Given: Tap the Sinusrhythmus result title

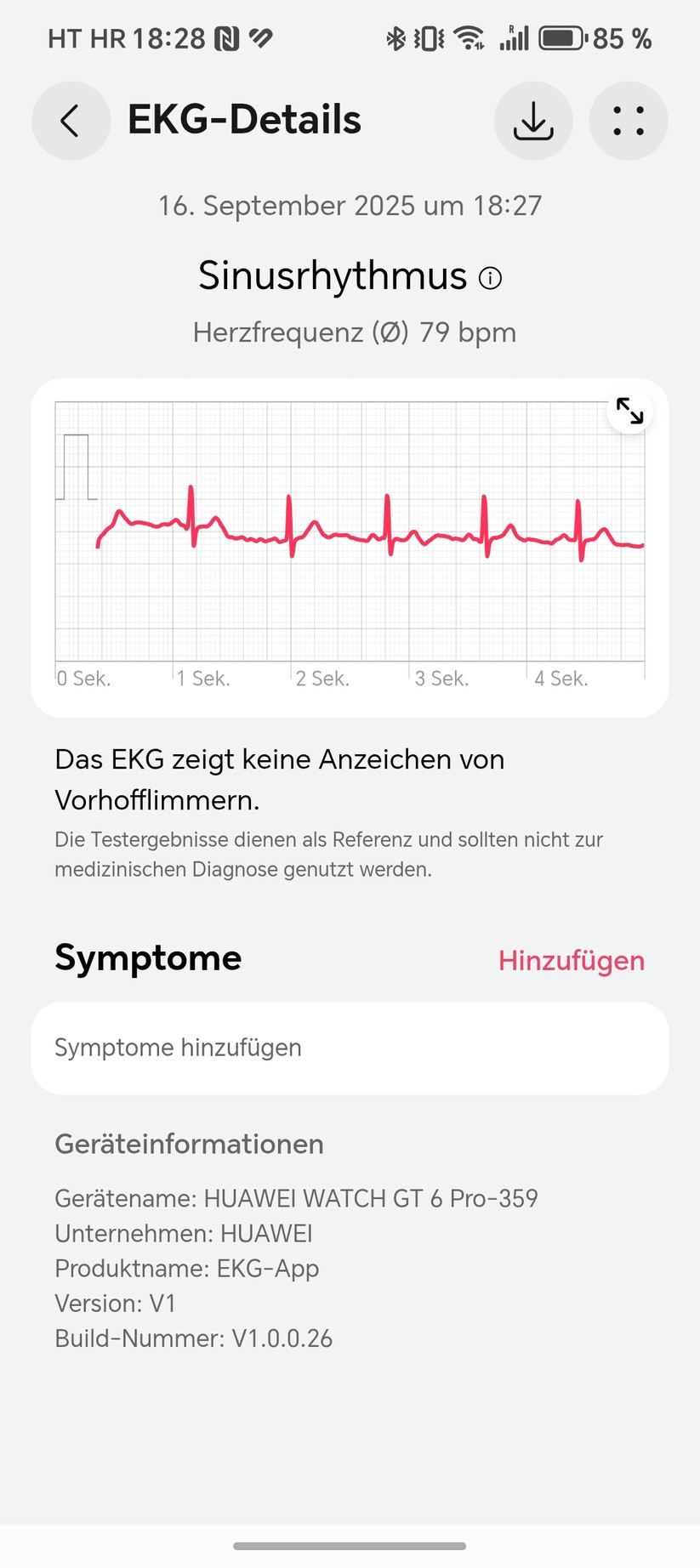Looking at the screenshot, I should 333,276.
